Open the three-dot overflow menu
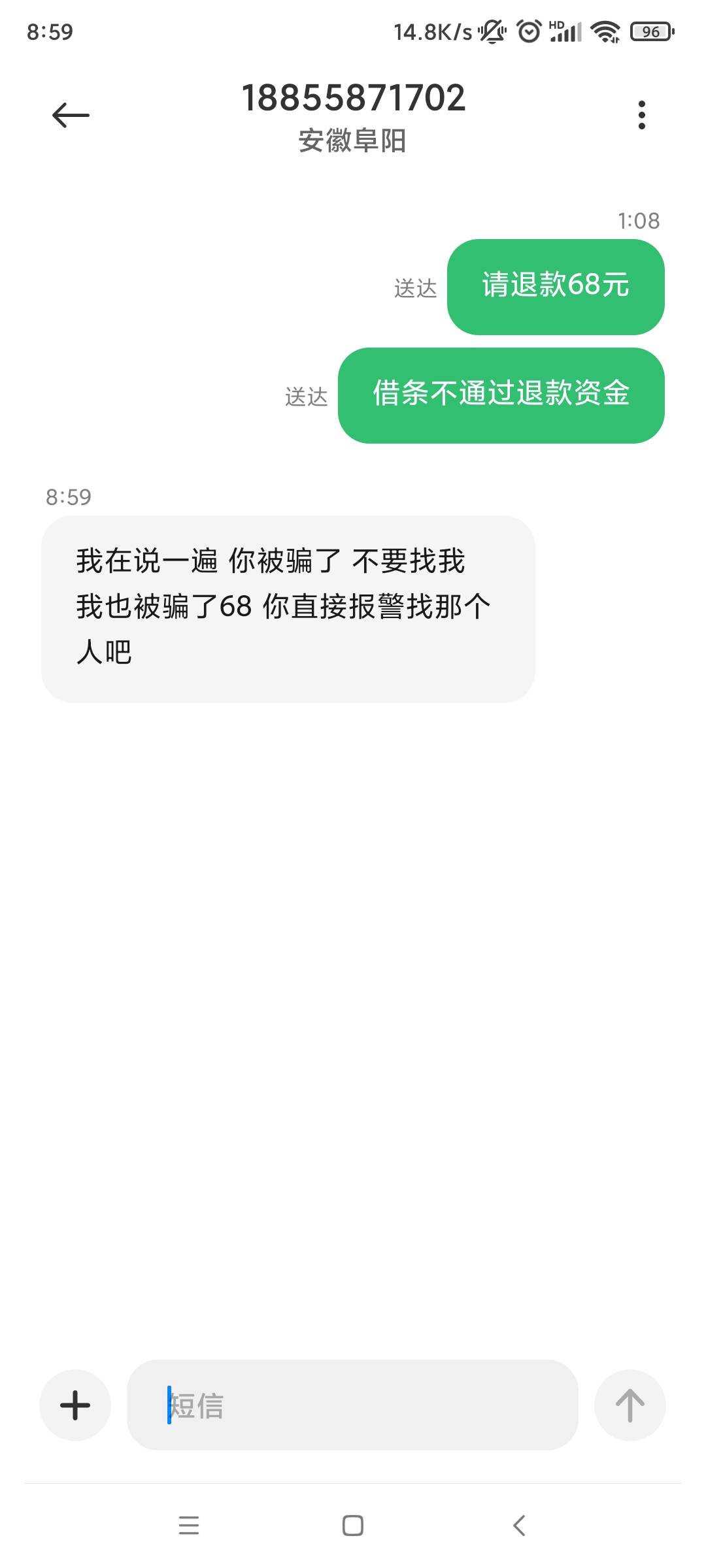The height and width of the screenshot is (1568, 706). pos(641,115)
